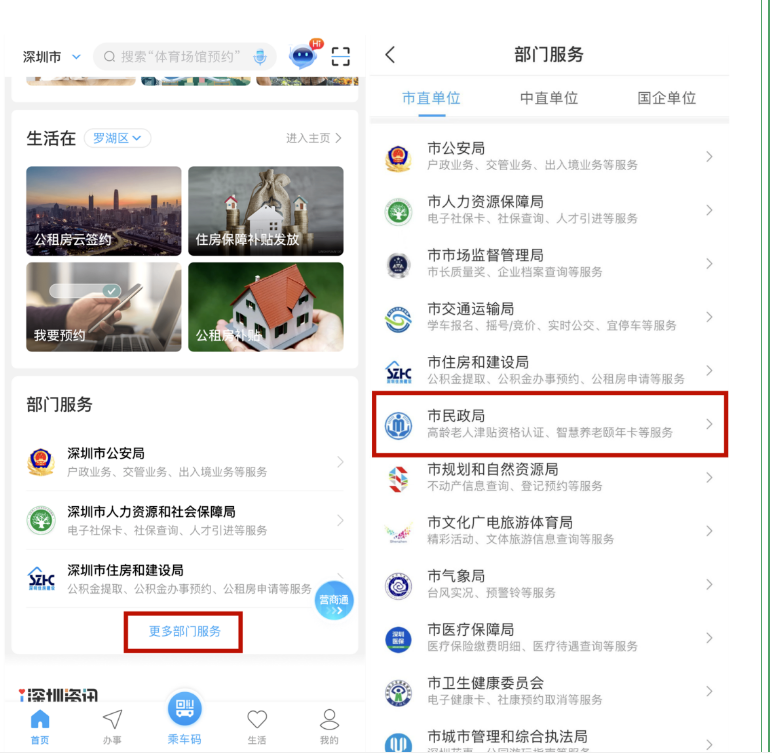Open the 我要预约 card

[104, 308]
